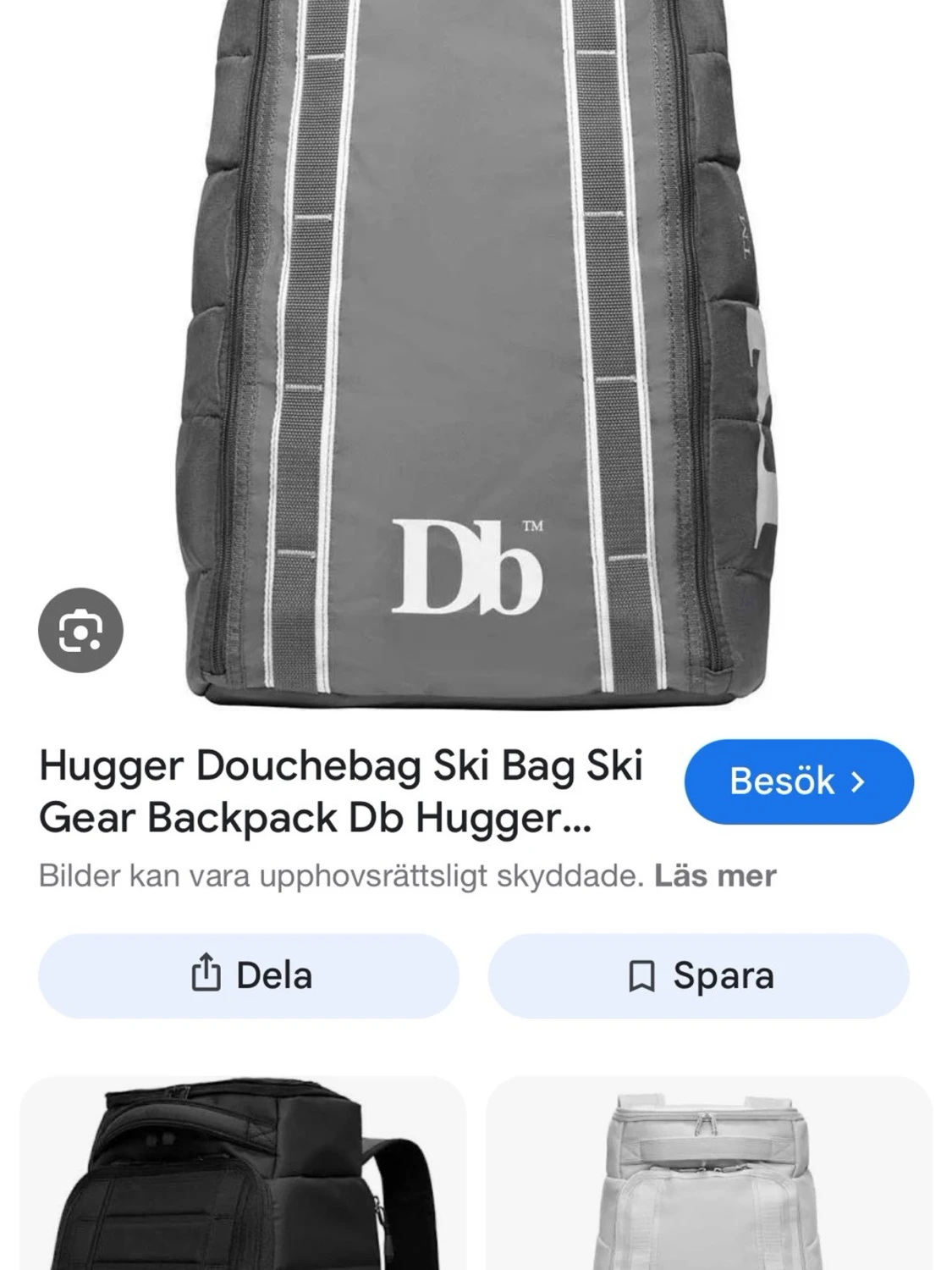
Task: Open the Läs mer copyright link
Action: pyautogui.click(x=716, y=876)
